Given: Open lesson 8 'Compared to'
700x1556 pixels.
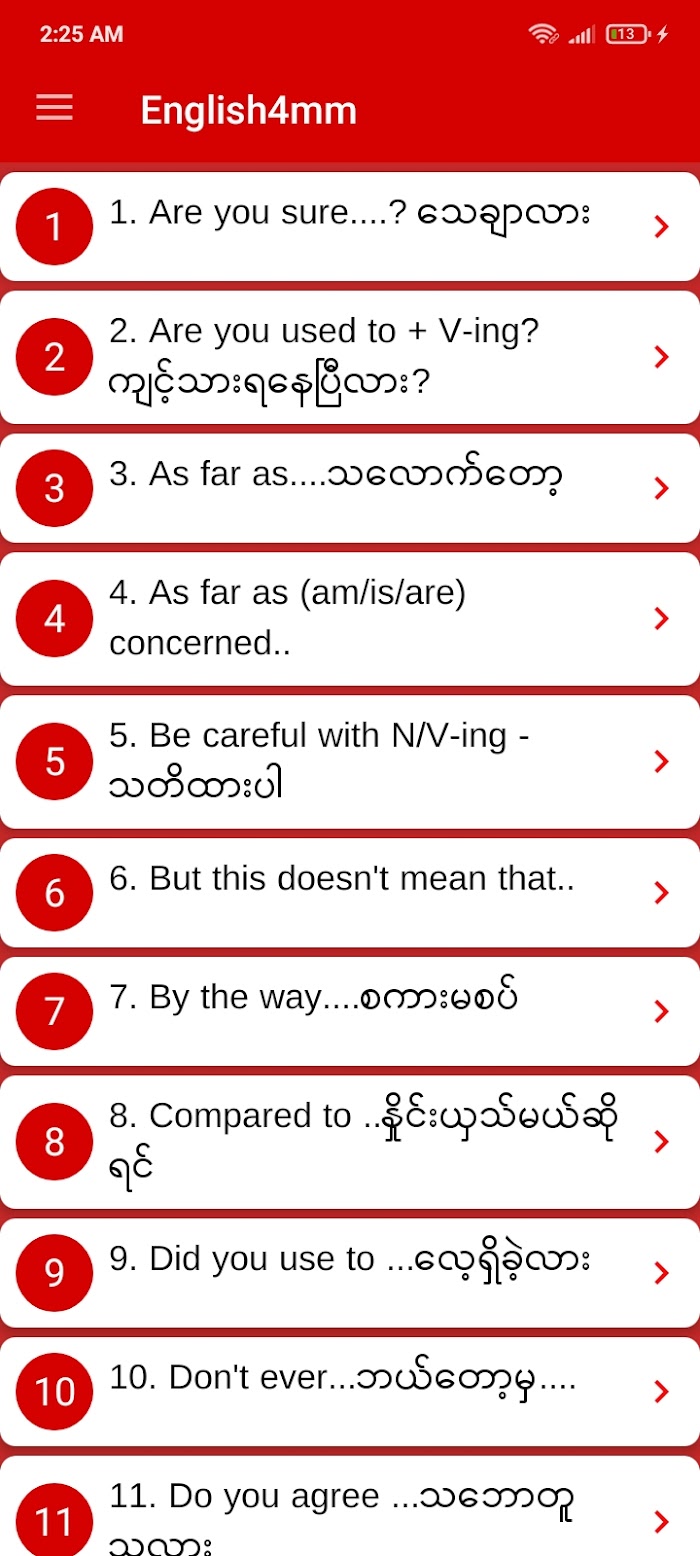Looking at the screenshot, I should point(350,1142).
